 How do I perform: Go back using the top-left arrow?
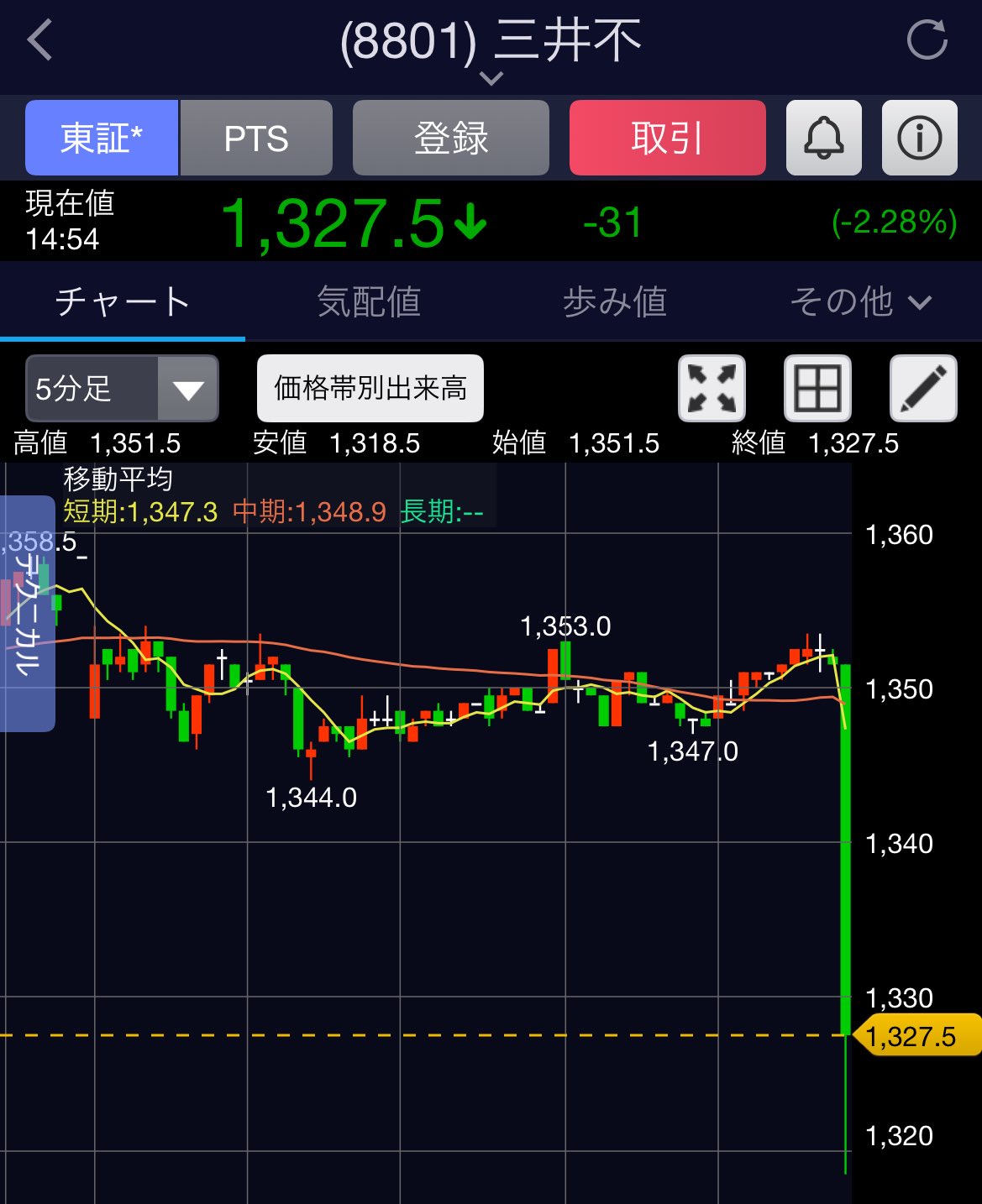pyautogui.click(x=39, y=41)
